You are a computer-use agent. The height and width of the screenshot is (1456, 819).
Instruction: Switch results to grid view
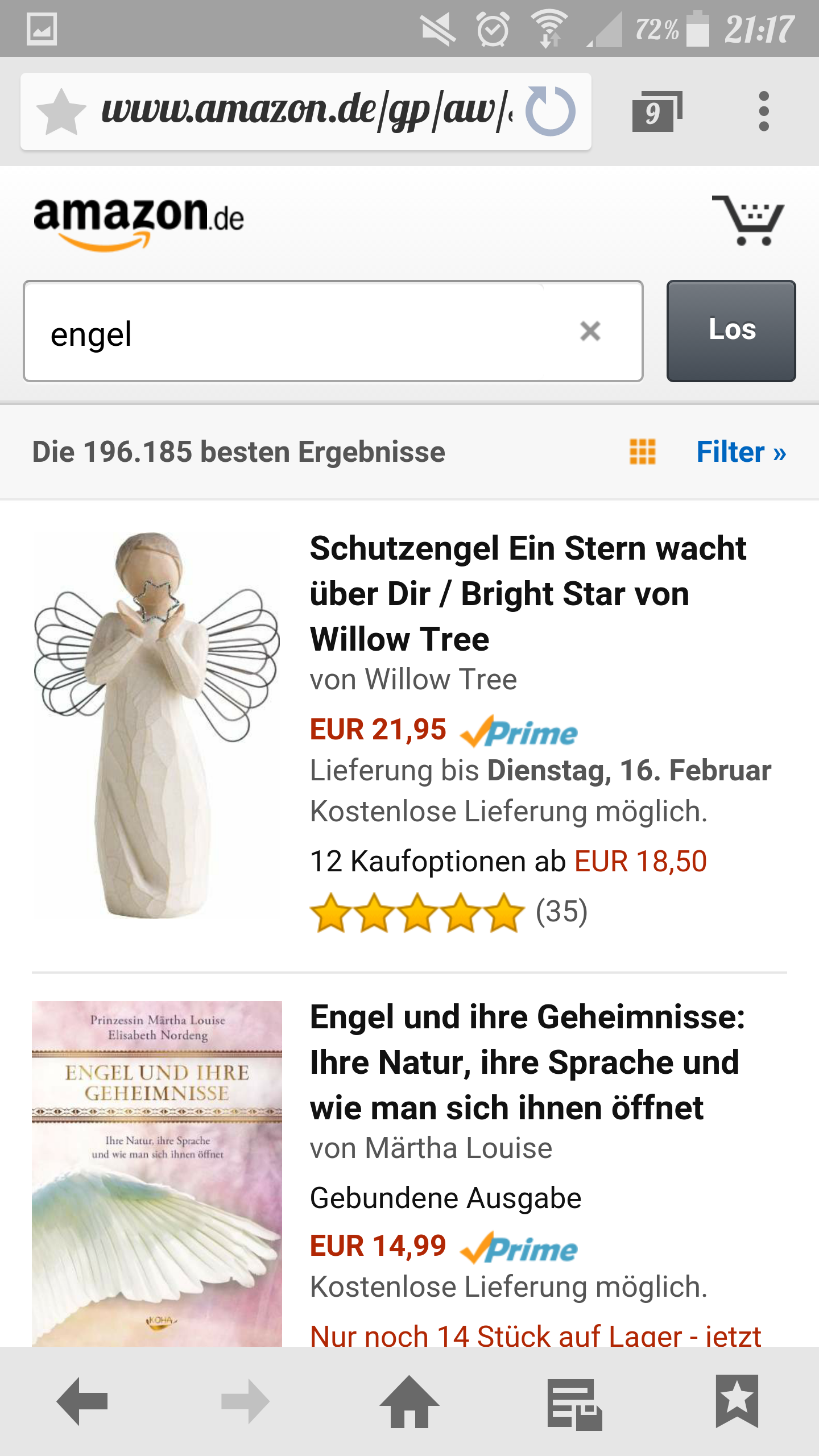[x=643, y=452]
